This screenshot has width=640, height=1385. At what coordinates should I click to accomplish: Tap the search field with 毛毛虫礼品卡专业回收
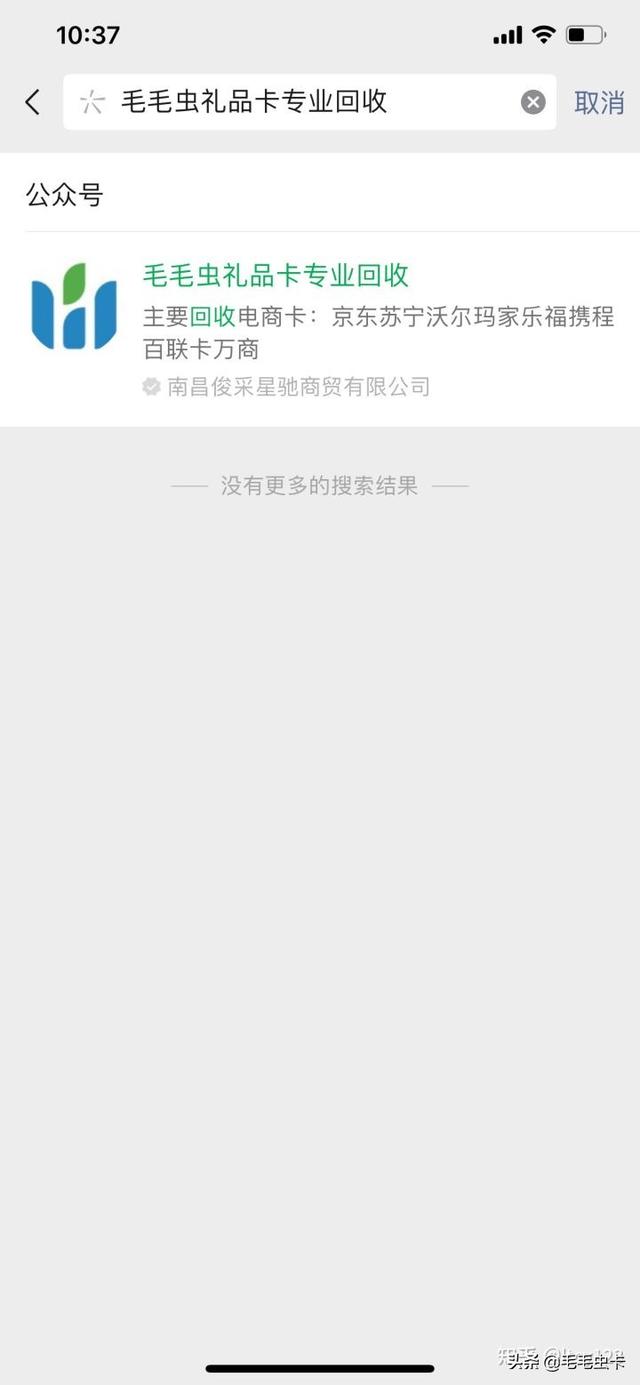coord(309,101)
